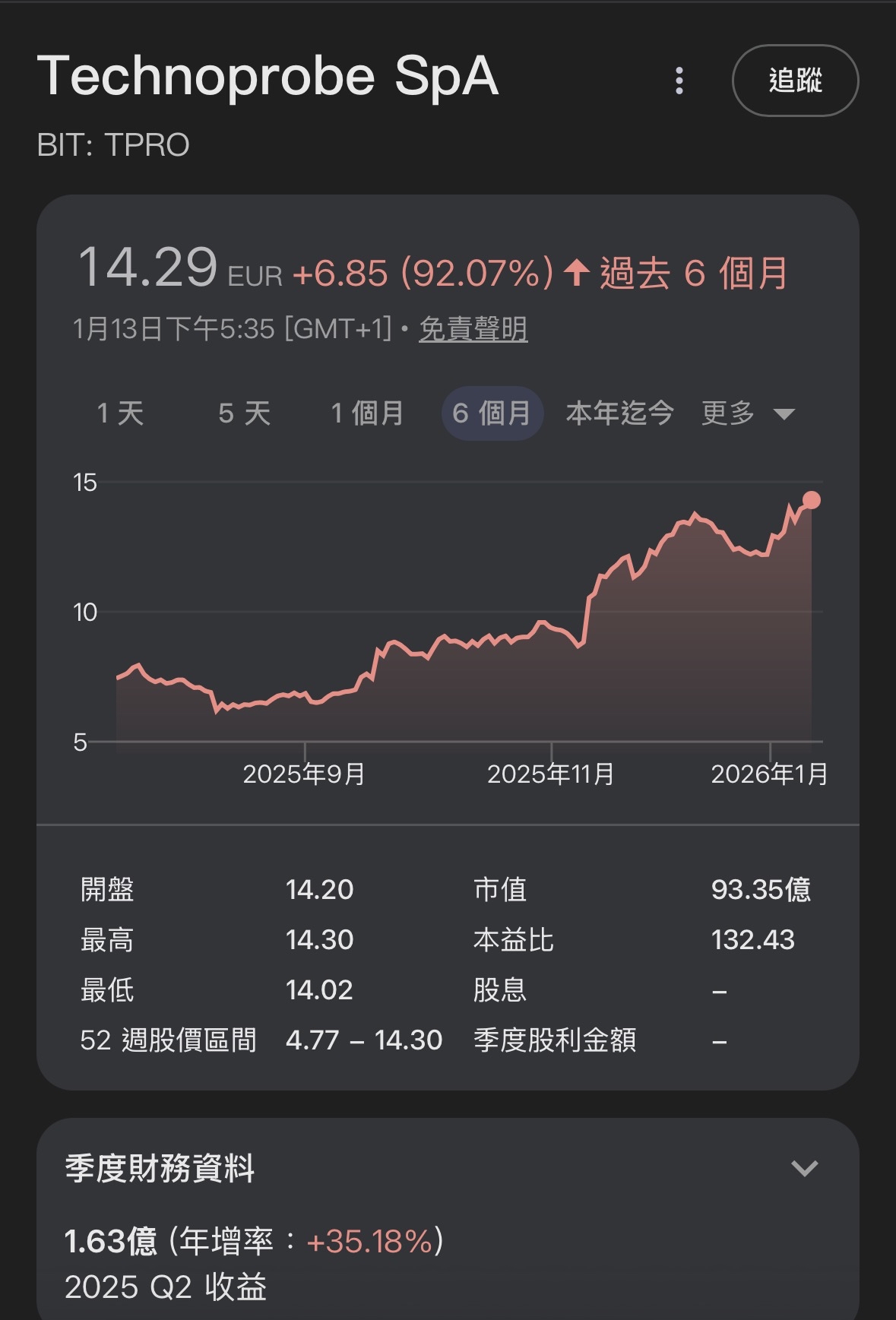This screenshot has width=896, height=1320.
Task: Switch chart to 1 天 range
Action: (120, 413)
